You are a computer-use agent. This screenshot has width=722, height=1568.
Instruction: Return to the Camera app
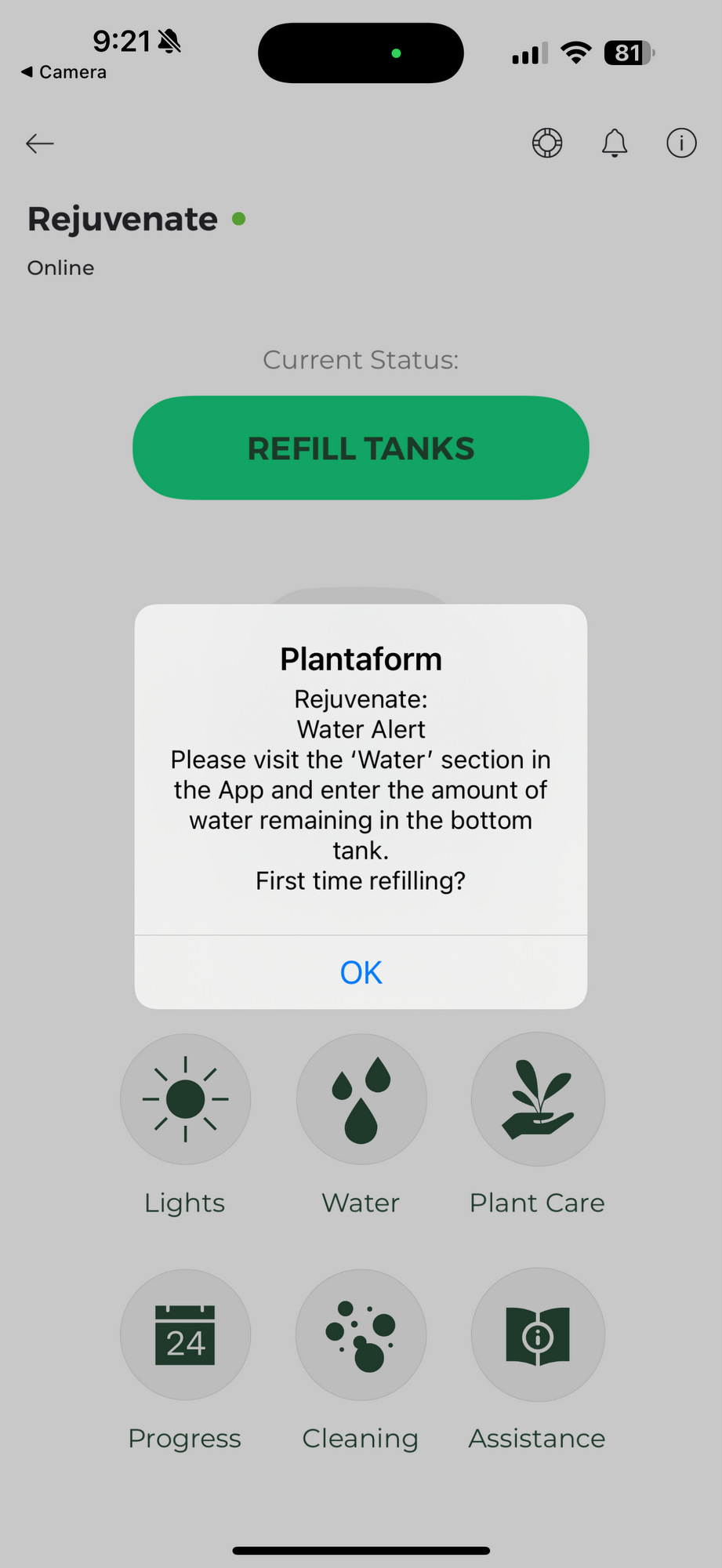point(63,72)
